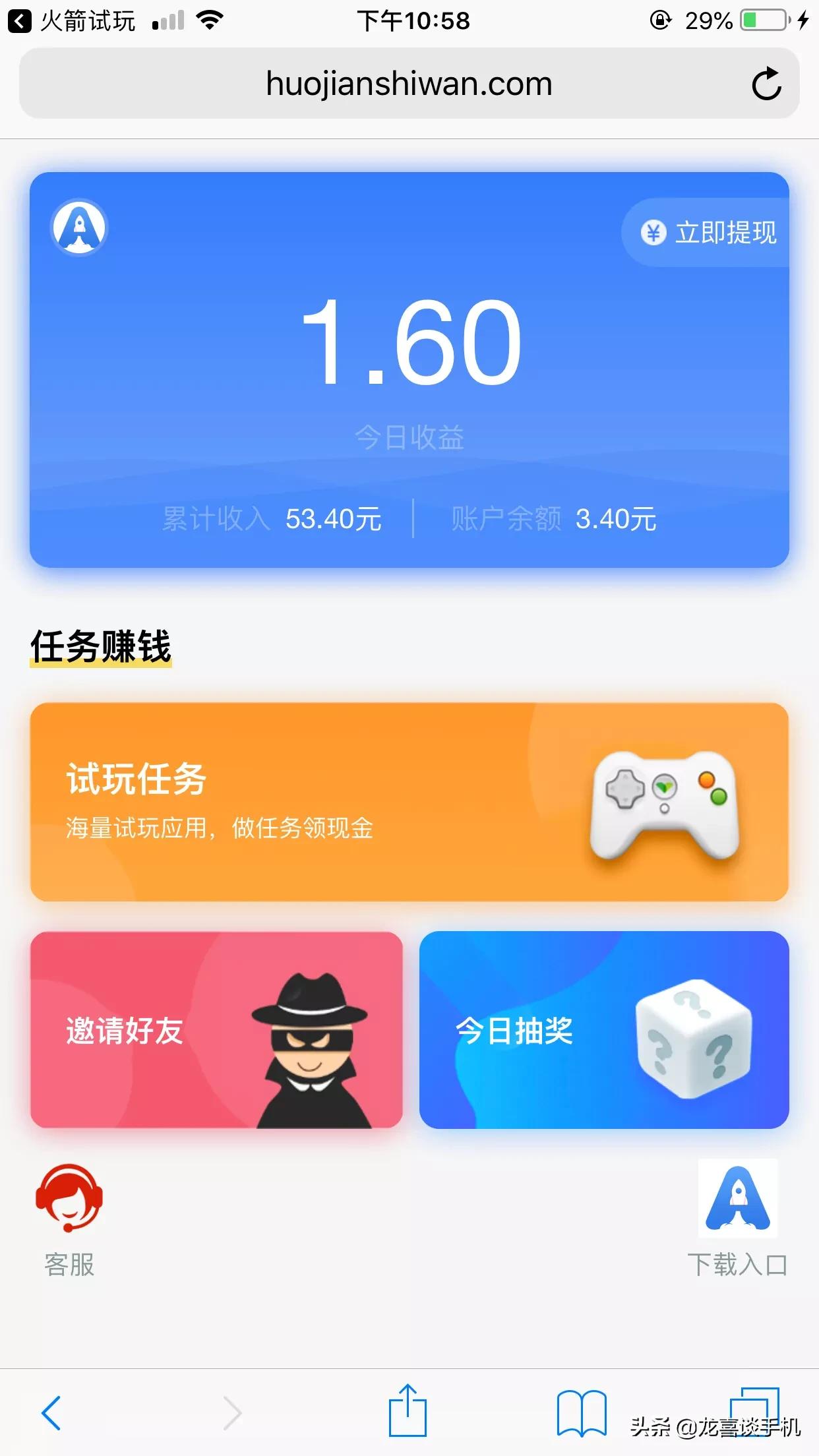Tap the rocket app logo on the blue card

coord(79,228)
